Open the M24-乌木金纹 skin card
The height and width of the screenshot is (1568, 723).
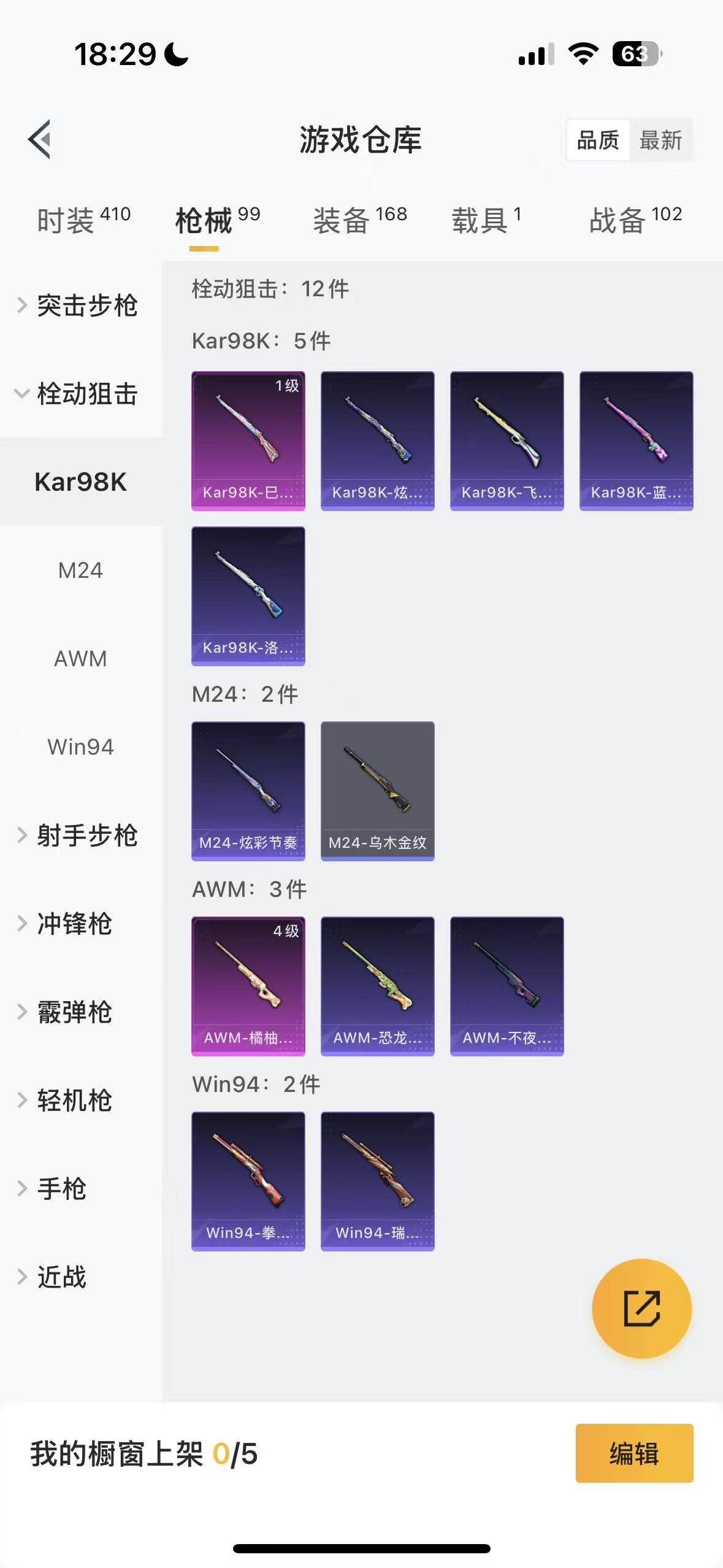377,791
